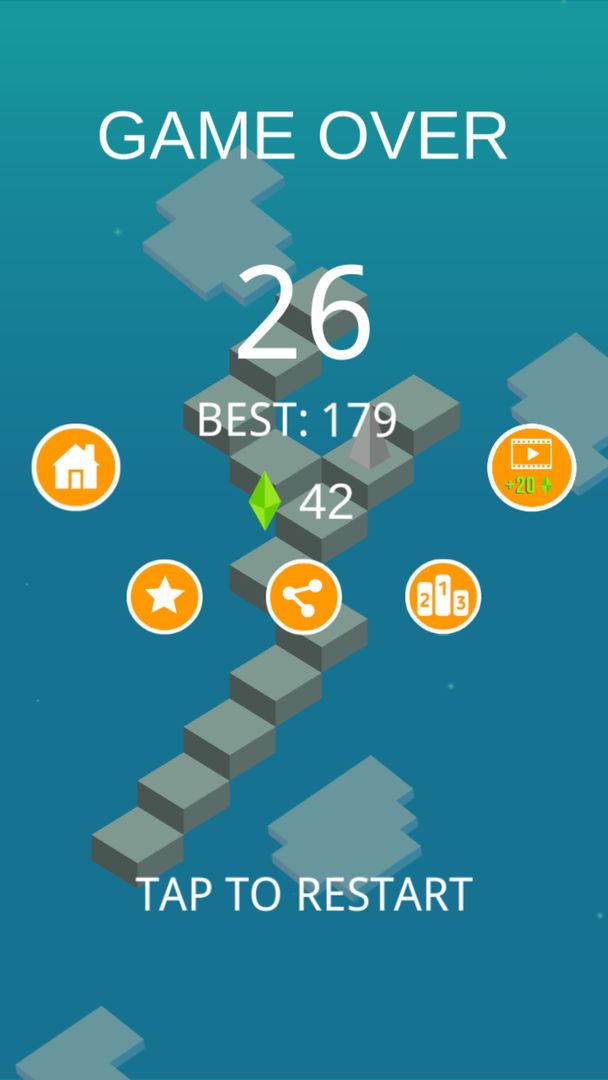The height and width of the screenshot is (1080, 608).
Task: Tap to restart the game
Action: pyautogui.click(x=304, y=894)
